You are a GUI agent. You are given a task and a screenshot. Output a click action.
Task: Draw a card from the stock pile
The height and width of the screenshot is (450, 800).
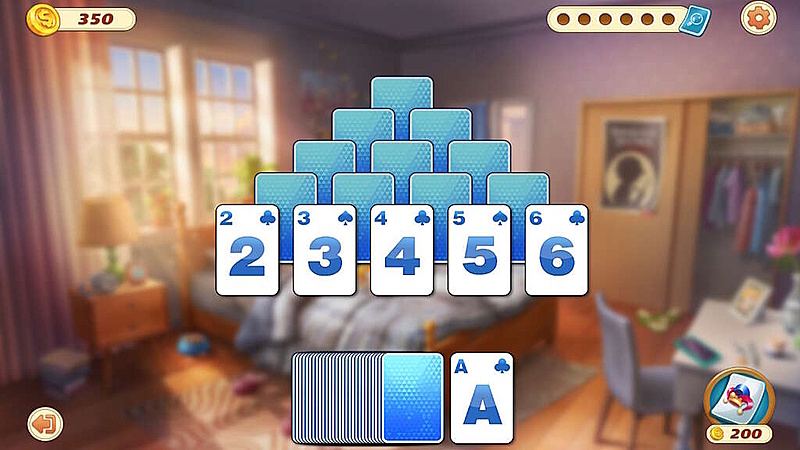(411, 397)
